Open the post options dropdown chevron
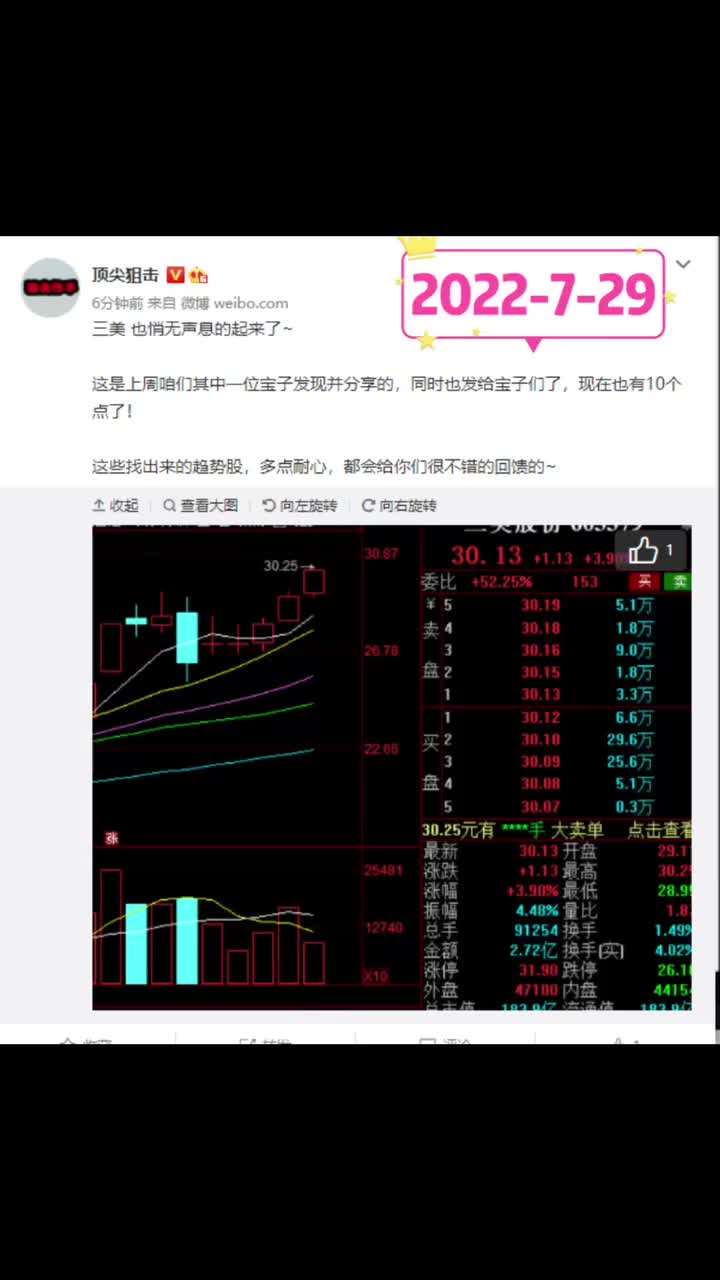720x1280 pixels. tap(683, 265)
